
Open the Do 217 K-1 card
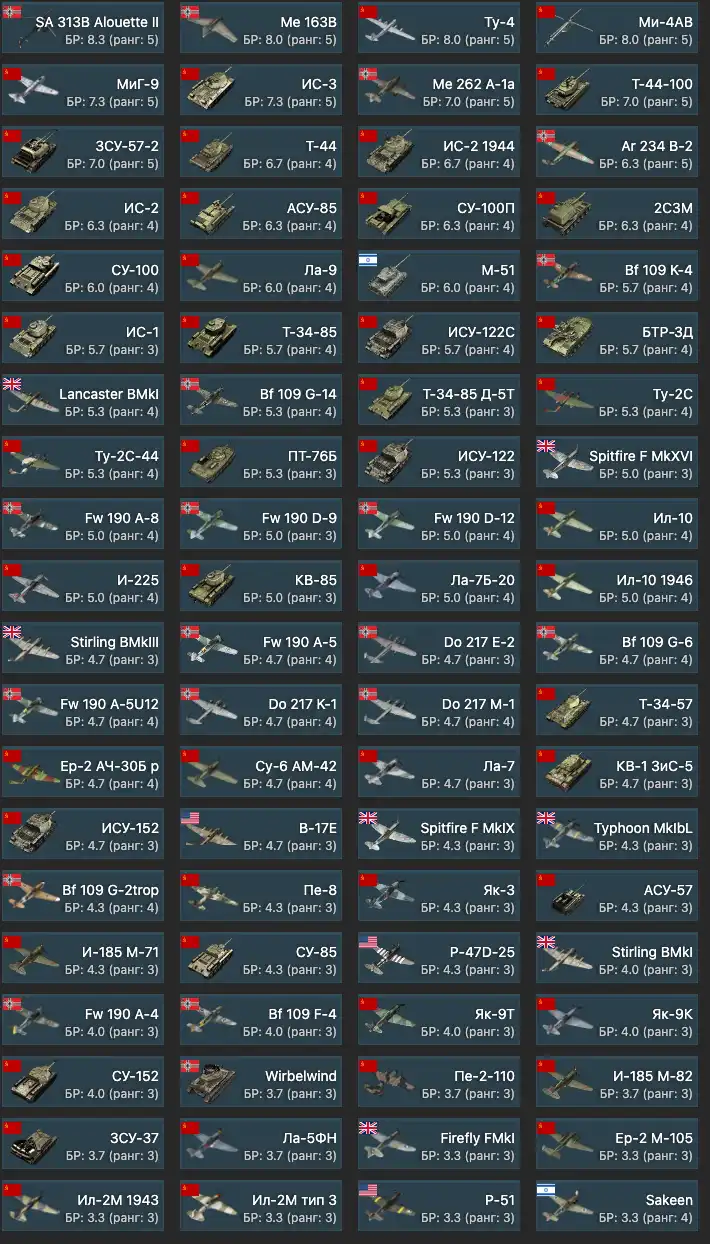coord(260,710)
